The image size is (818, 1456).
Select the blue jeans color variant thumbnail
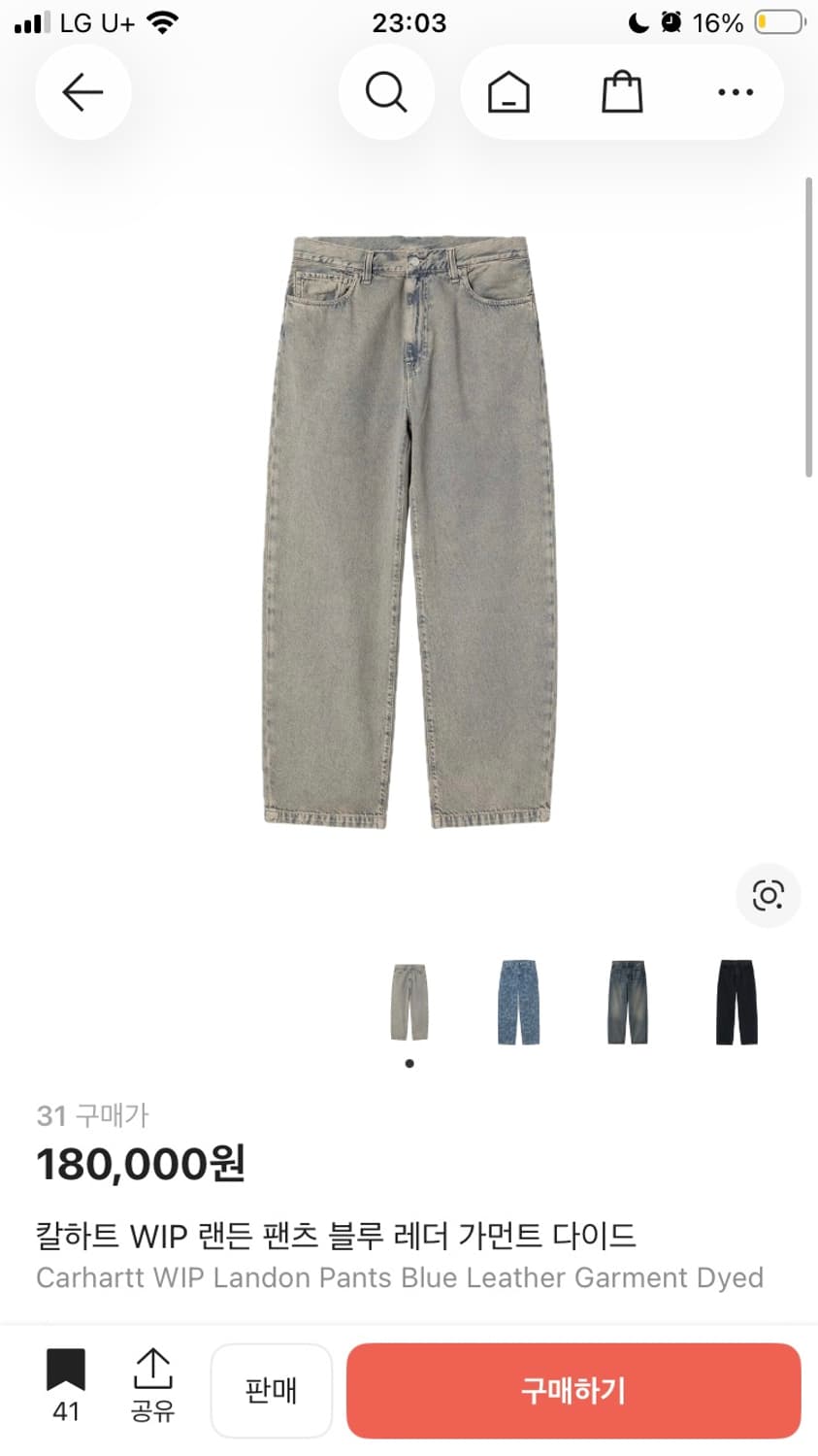point(517,1003)
